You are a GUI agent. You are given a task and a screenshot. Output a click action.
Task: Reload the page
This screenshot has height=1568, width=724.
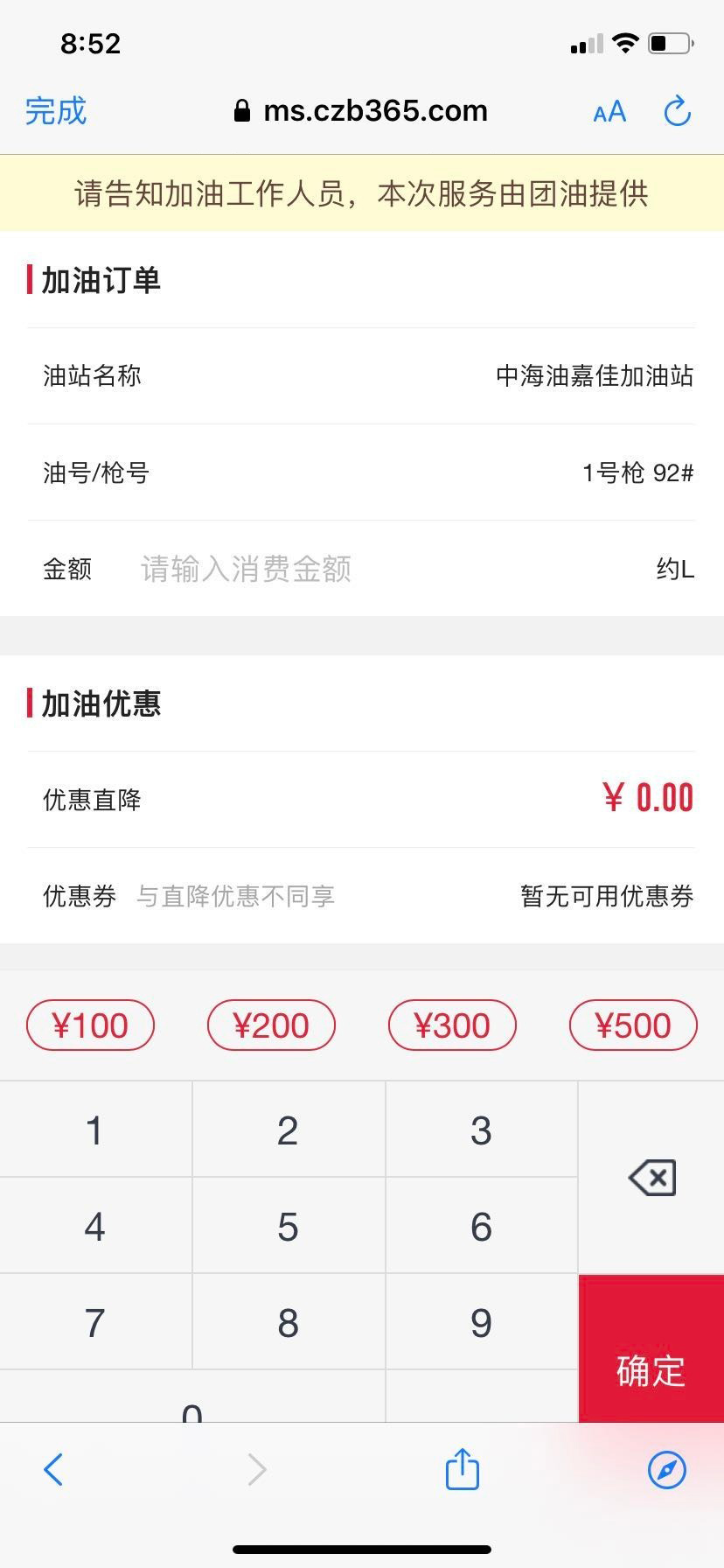(678, 111)
